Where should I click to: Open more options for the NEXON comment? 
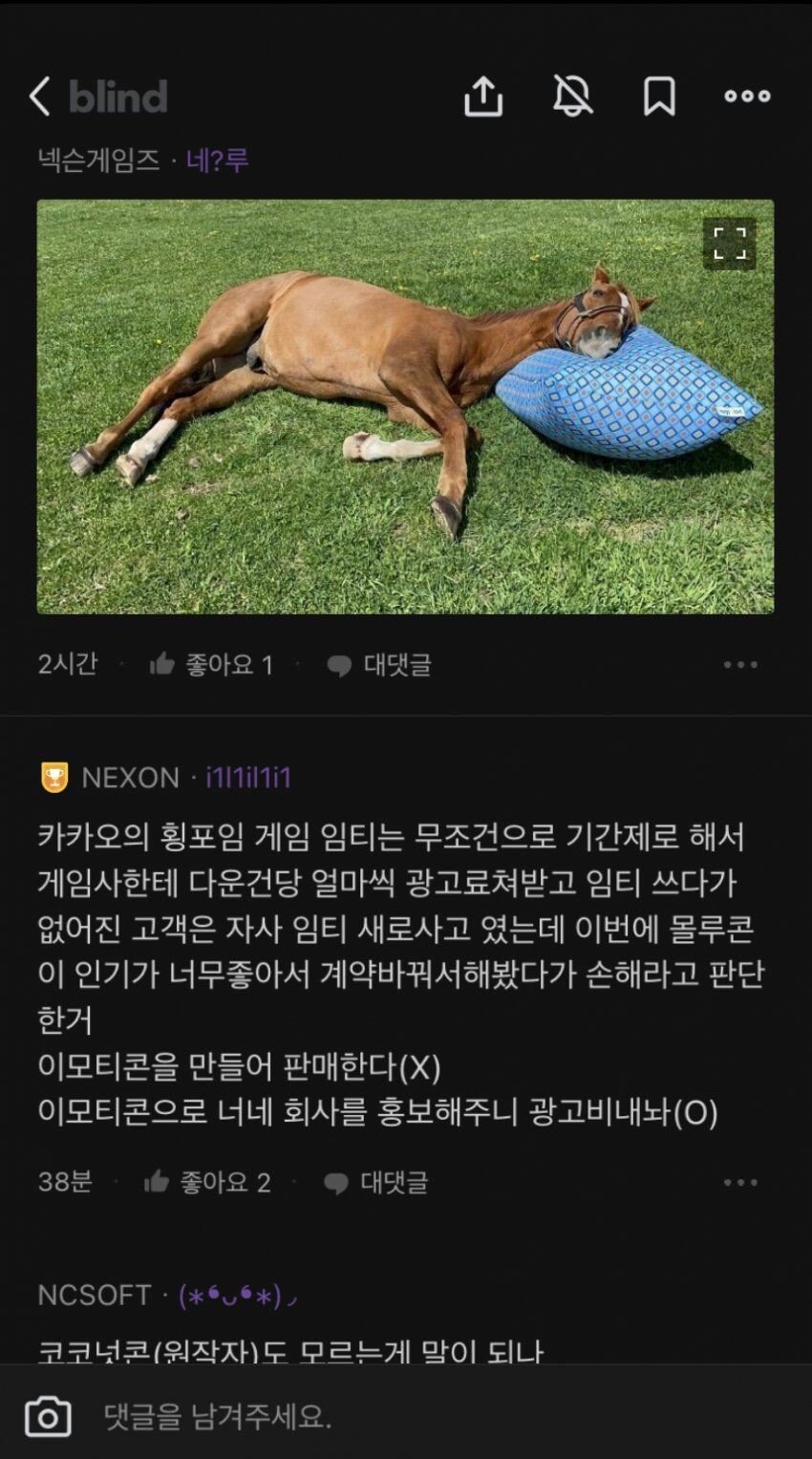[740, 1183]
